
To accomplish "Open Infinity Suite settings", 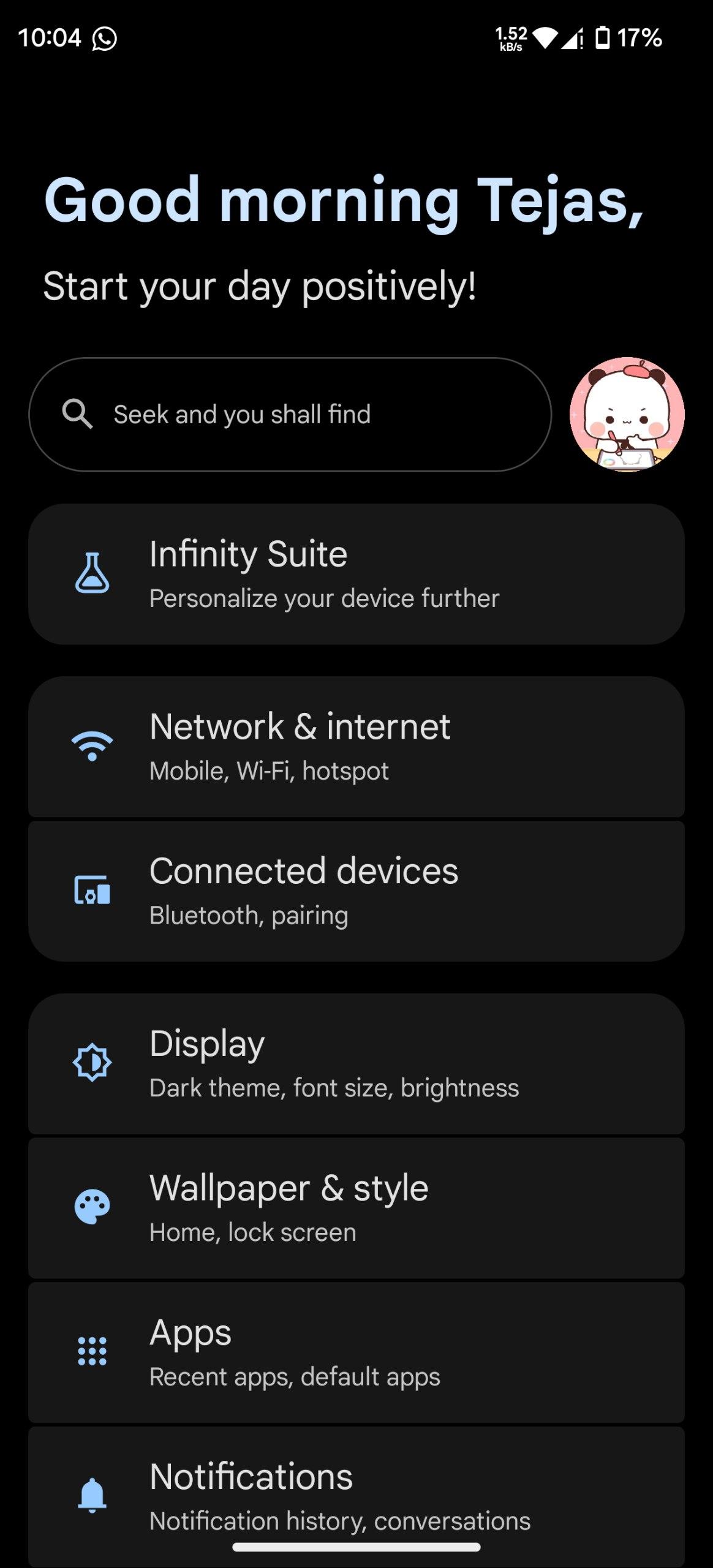I will (356, 574).
